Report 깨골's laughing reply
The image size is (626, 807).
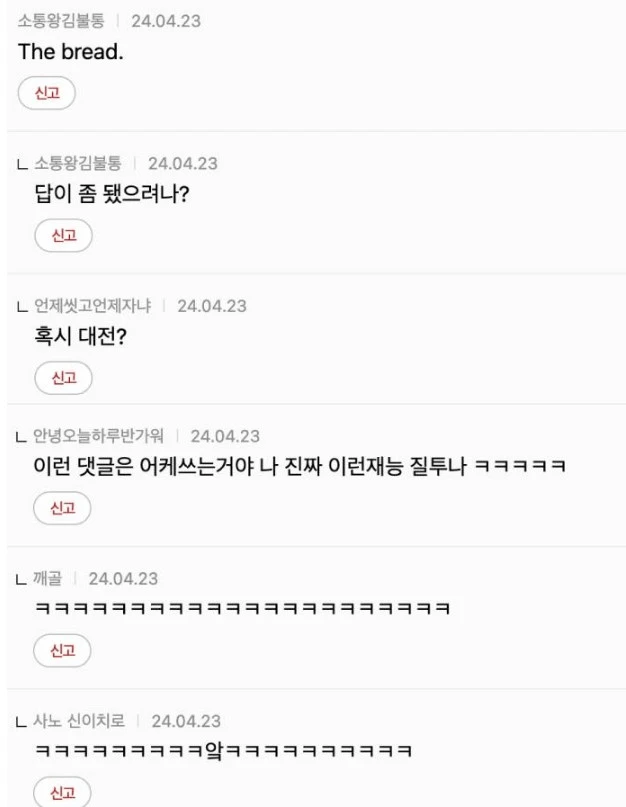(x=62, y=651)
